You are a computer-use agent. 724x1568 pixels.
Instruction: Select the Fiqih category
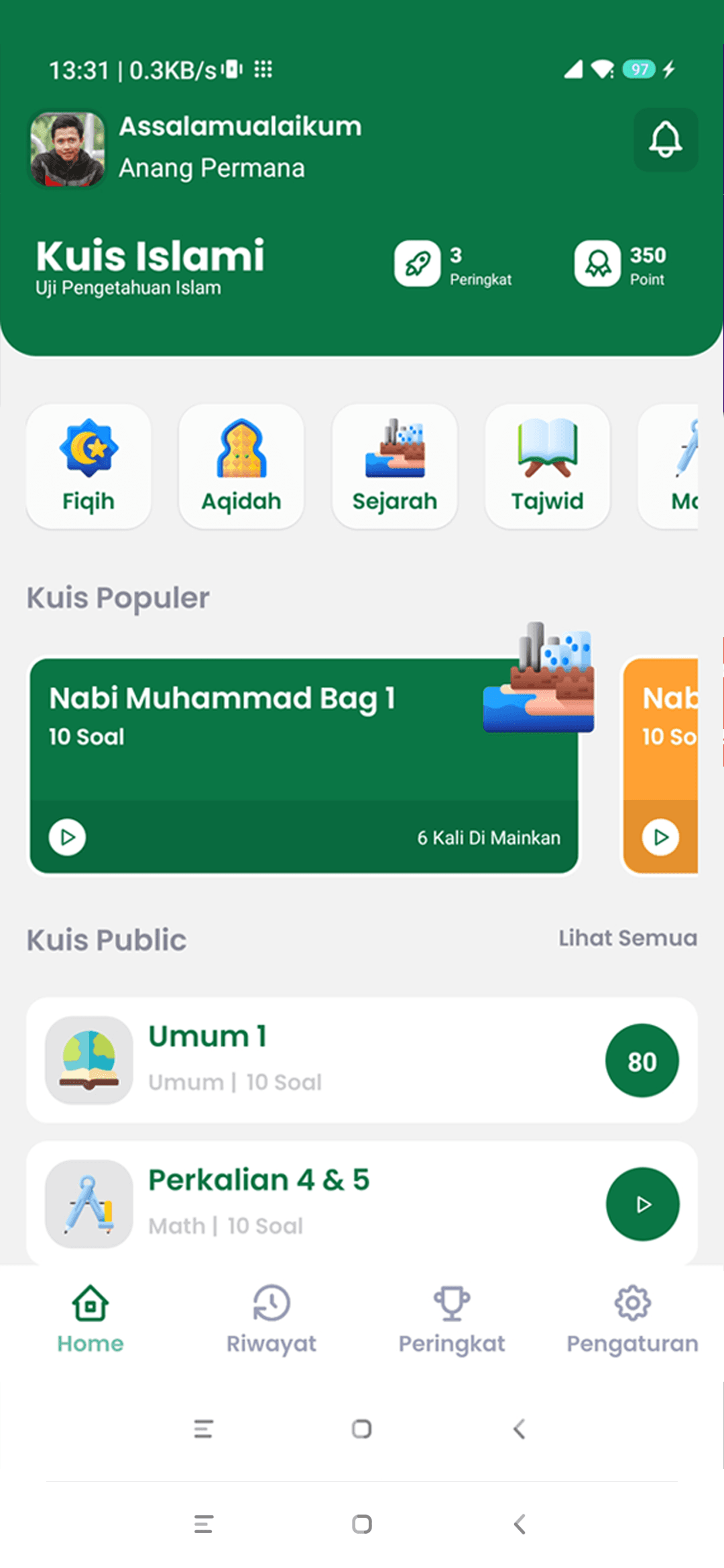[88, 466]
